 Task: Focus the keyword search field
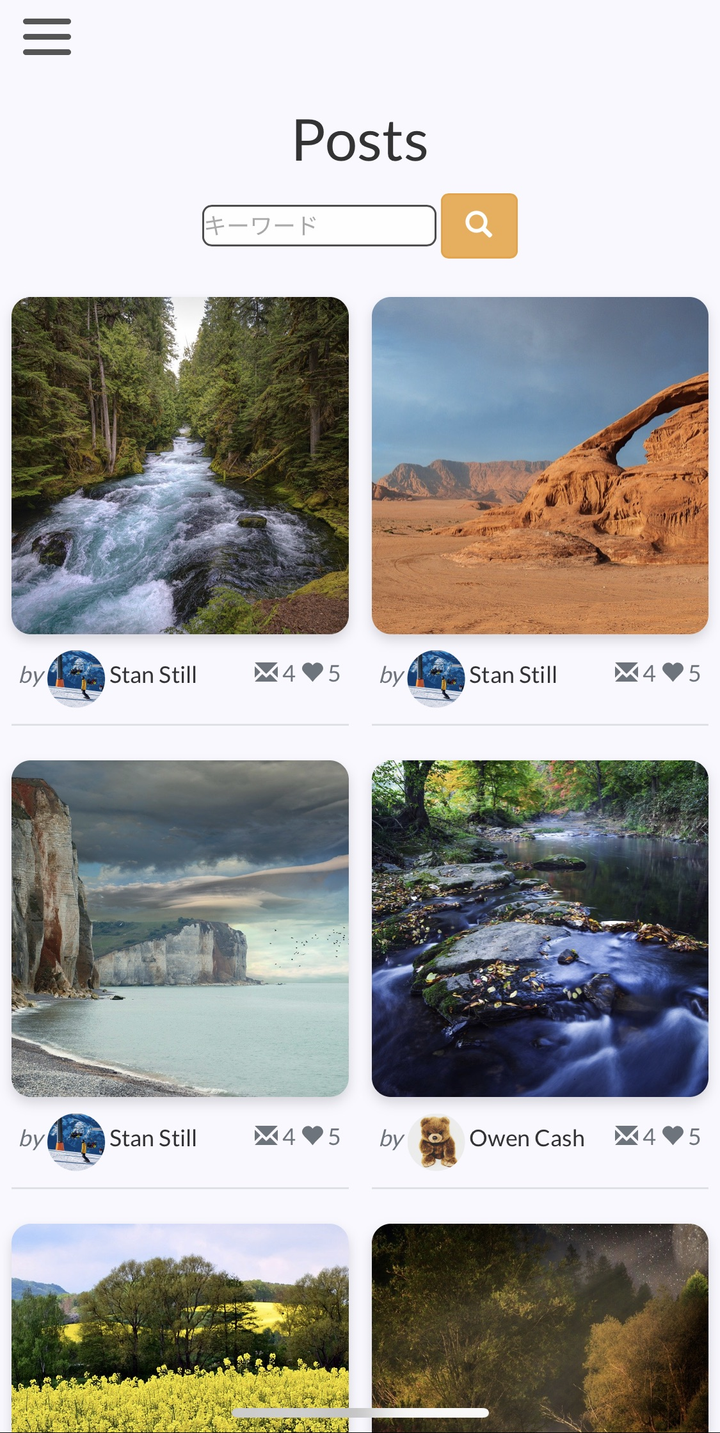click(x=319, y=226)
